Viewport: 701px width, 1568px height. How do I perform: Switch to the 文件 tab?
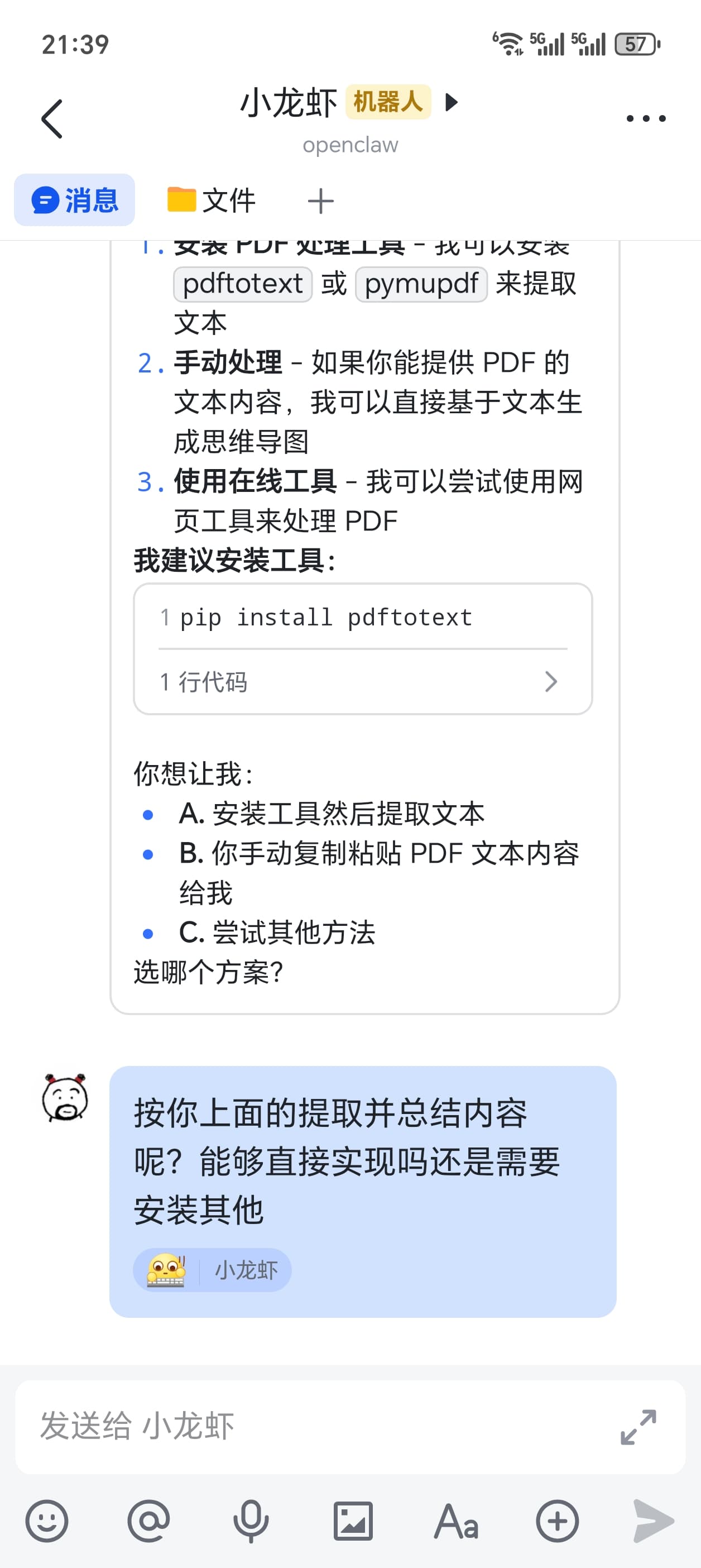click(212, 200)
